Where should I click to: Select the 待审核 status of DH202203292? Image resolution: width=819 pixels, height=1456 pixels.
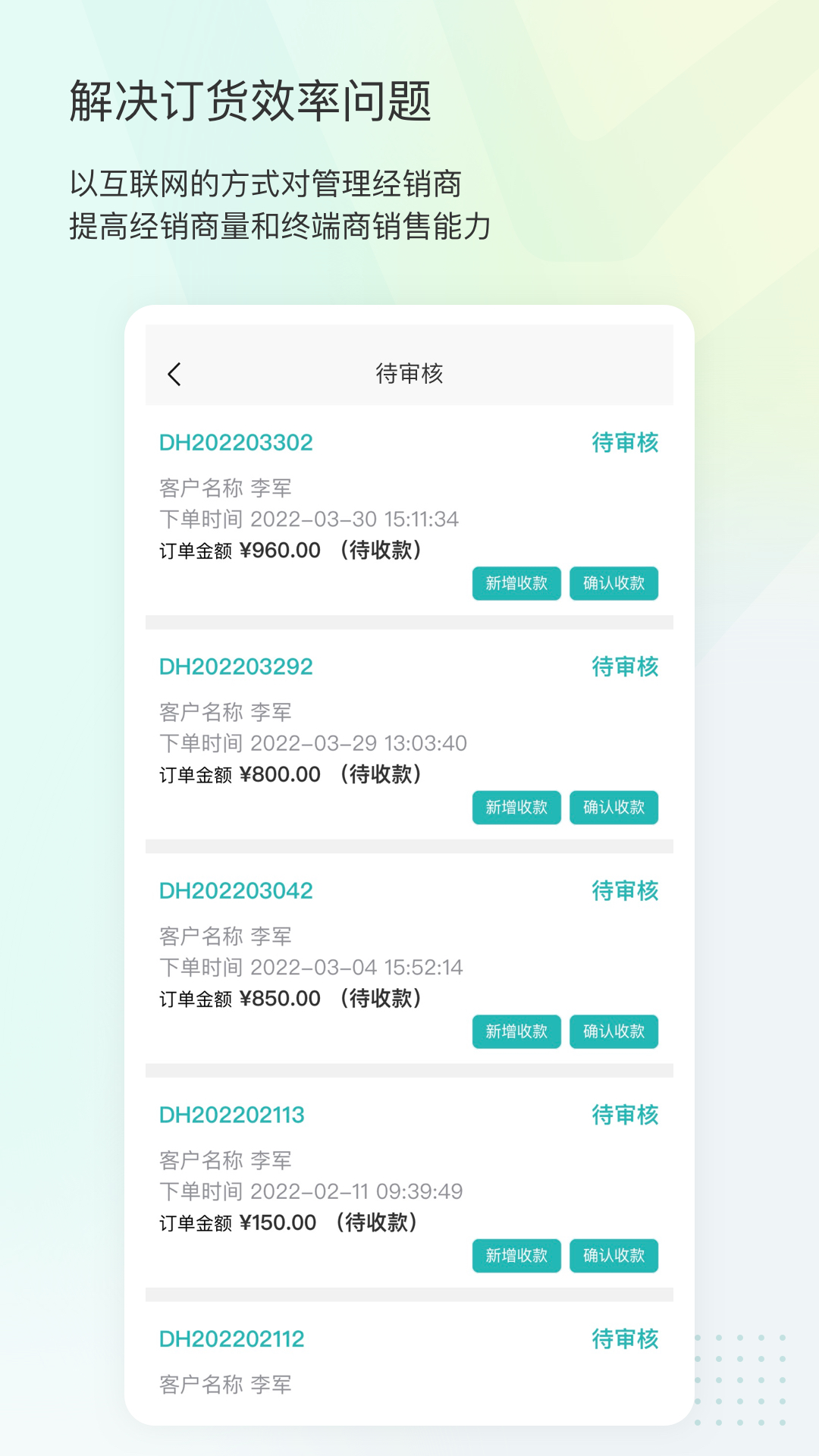pyautogui.click(x=625, y=667)
